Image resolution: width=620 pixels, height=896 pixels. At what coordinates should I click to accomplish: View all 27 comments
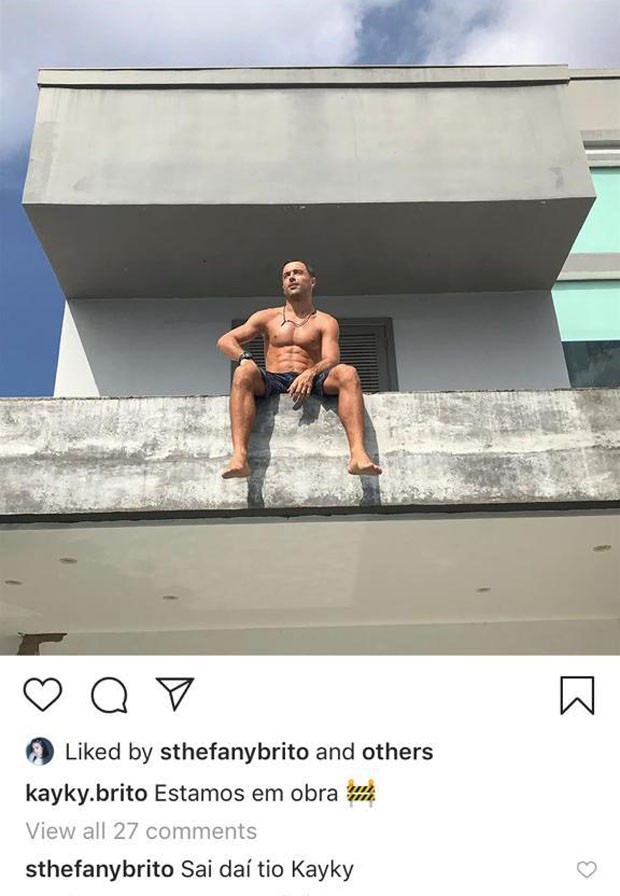[141, 831]
